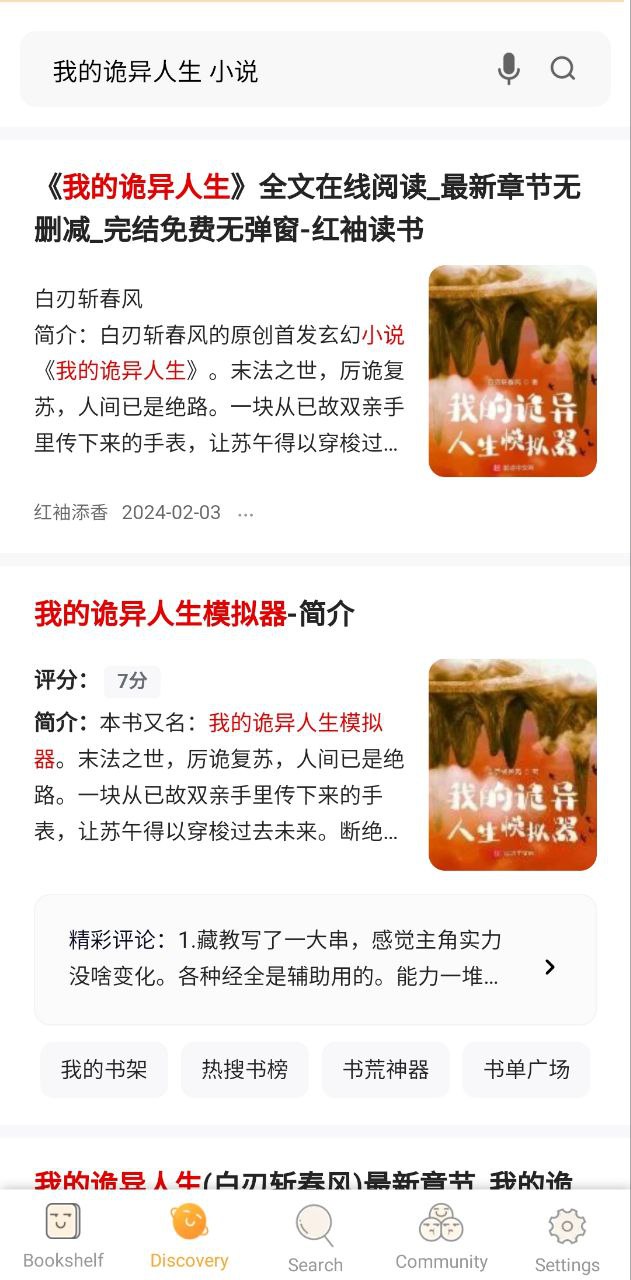Select the 热搜书榜 chip
The image size is (631, 1280).
tap(245, 1070)
